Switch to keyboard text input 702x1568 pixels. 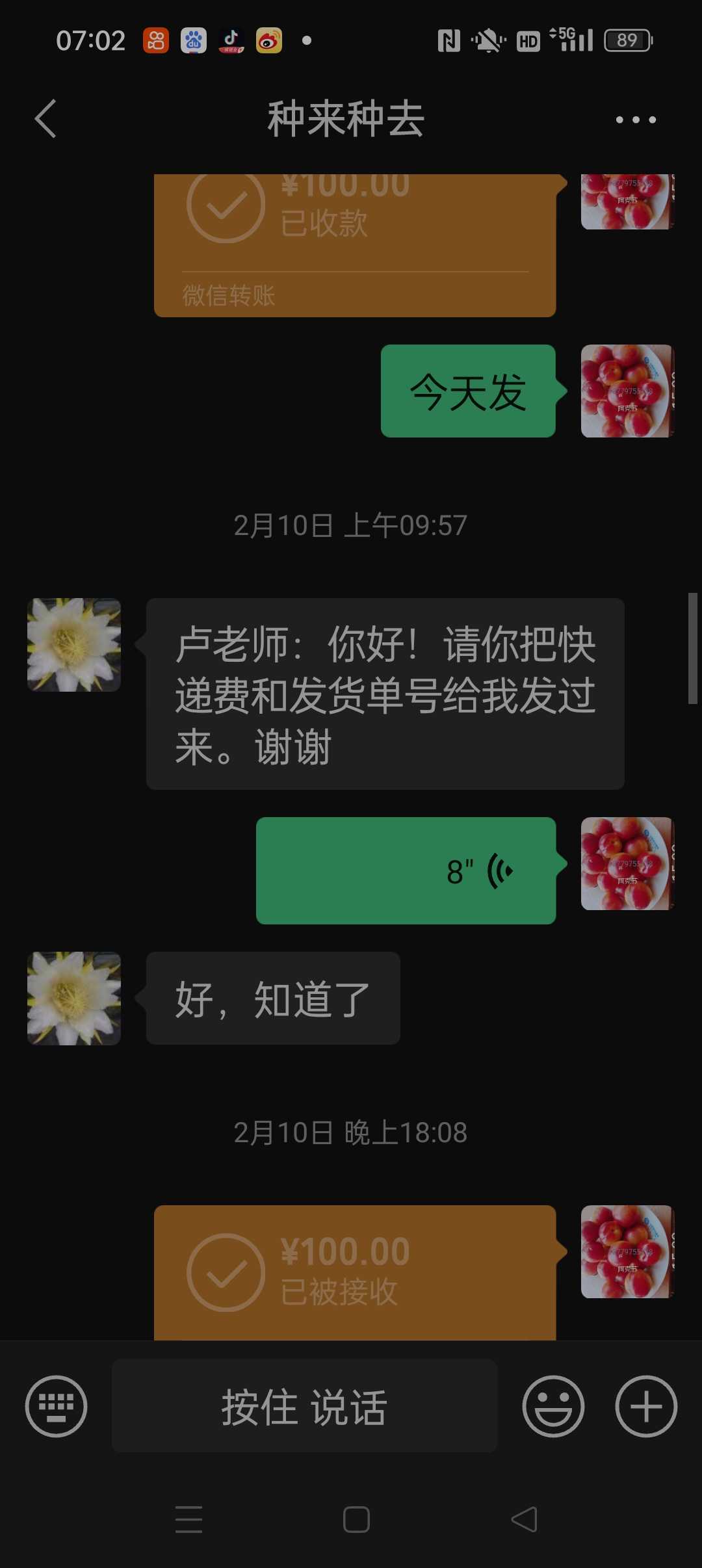pyautogui.click(x=56, y=1406)
